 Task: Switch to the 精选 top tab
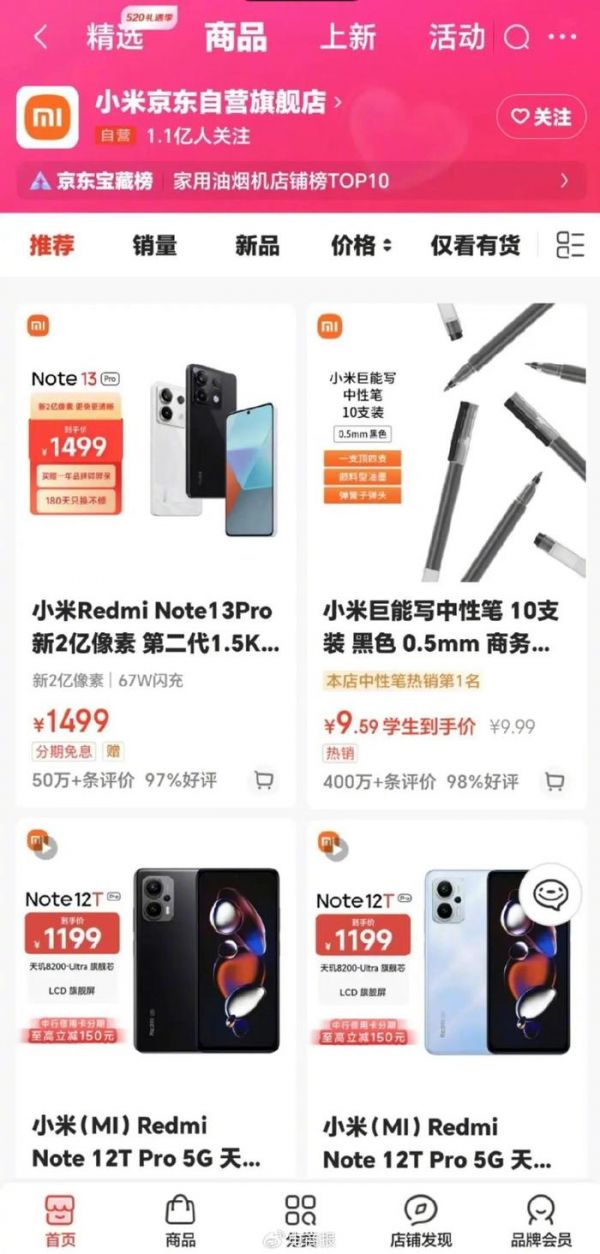click(x=115, y=38)
